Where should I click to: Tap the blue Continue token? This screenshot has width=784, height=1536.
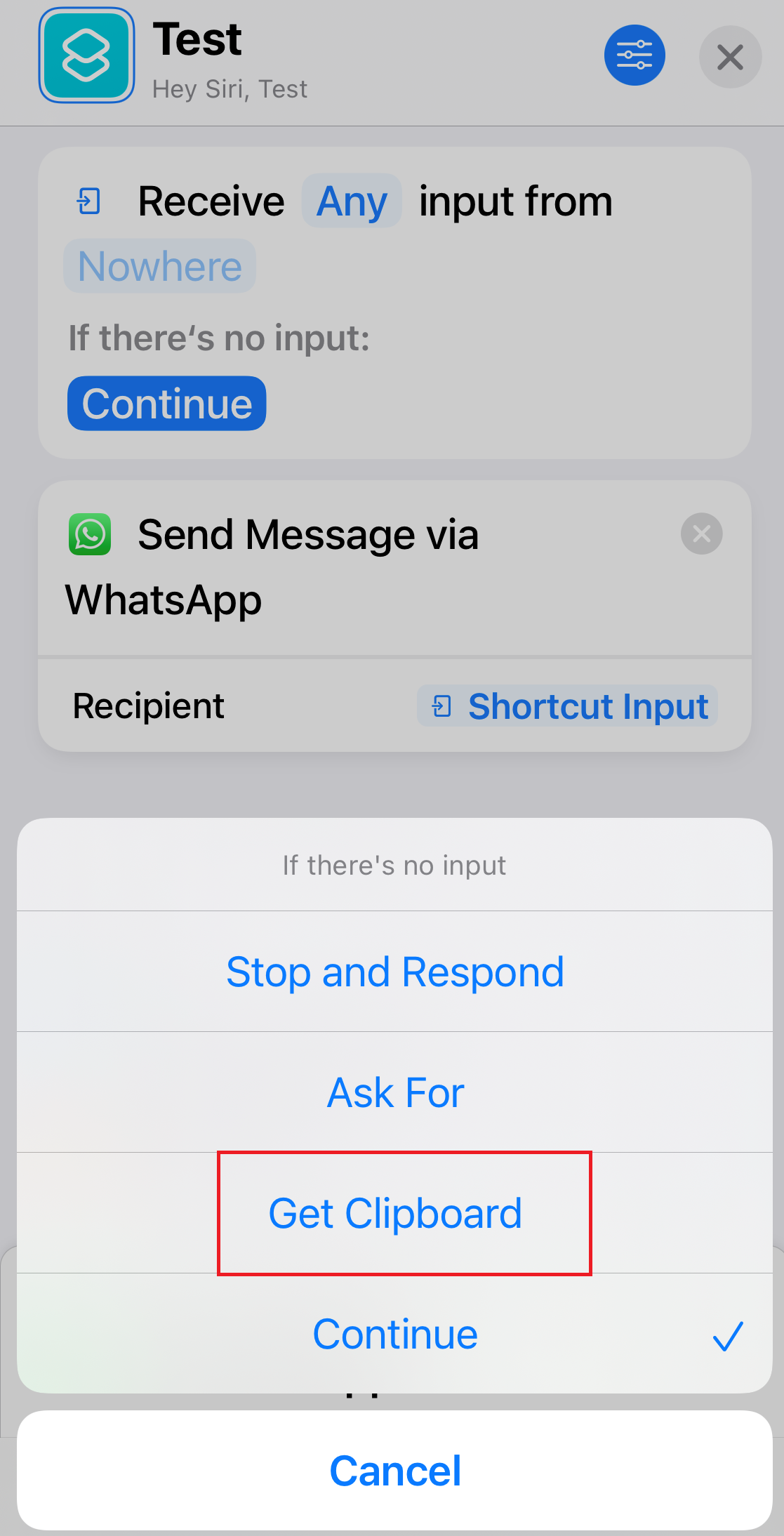167,404
